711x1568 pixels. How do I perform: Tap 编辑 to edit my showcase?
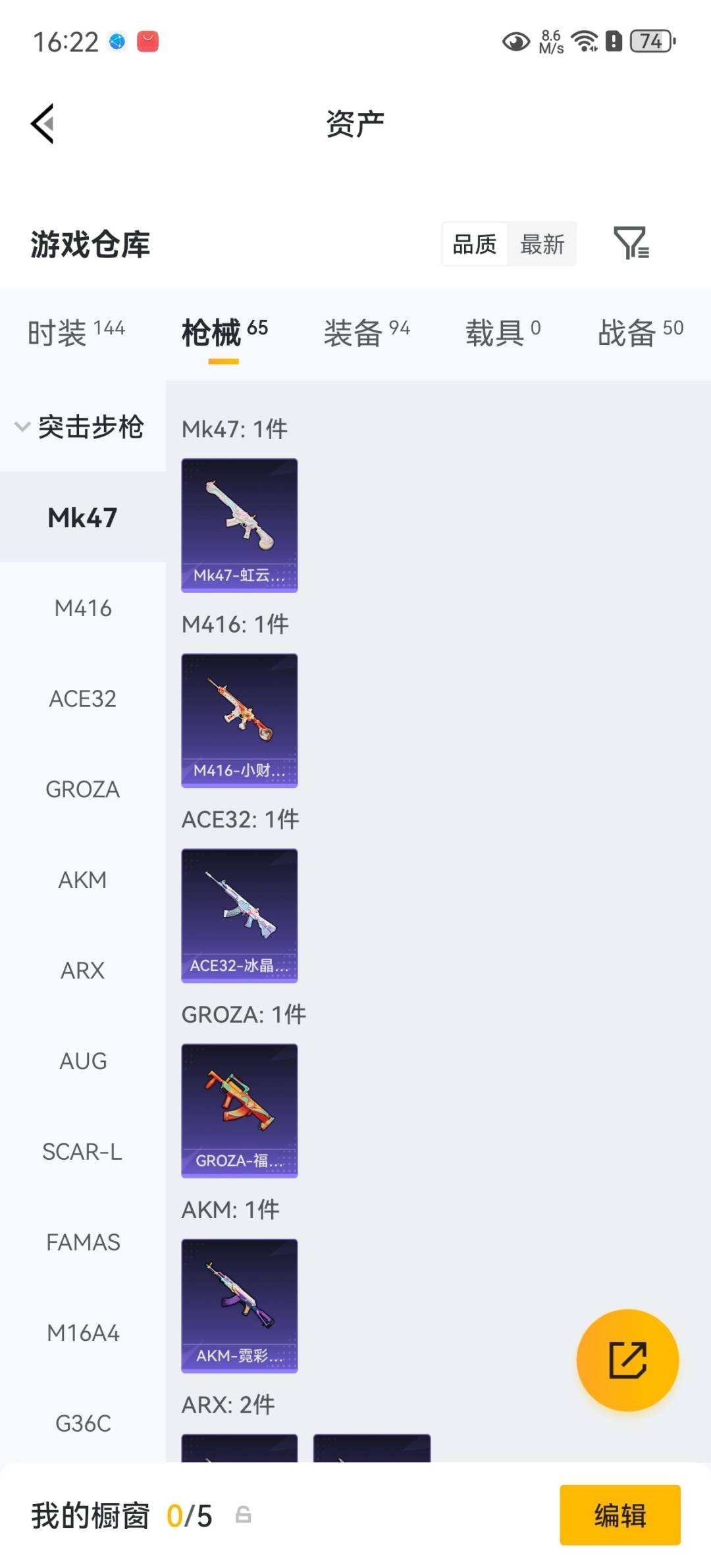pyautogui.click(x=619, y=1515)
